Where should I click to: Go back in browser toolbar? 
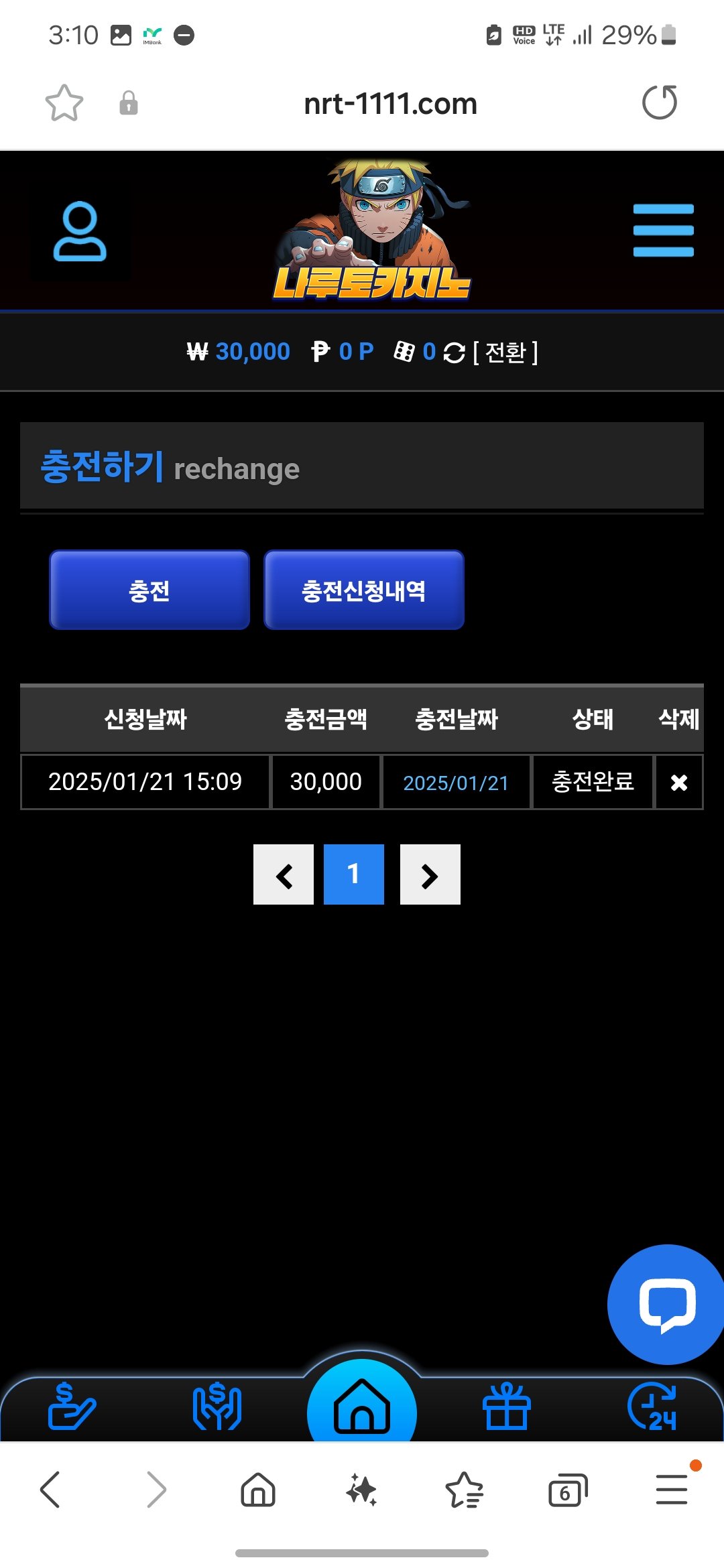pyautogui.click(x=51, y=1490)
